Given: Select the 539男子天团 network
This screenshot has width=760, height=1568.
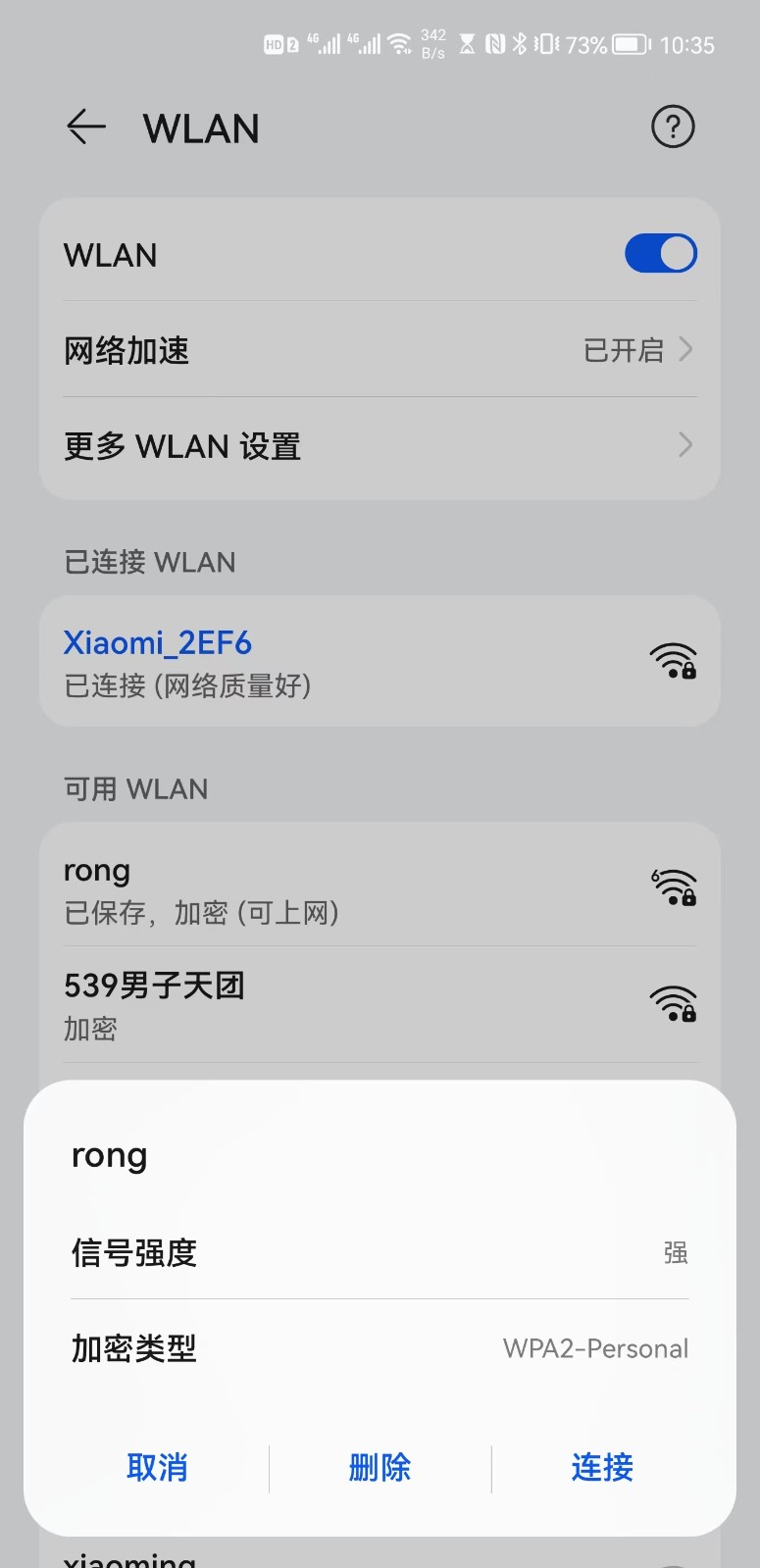Looking at the screenshot, I should click(380, 1005).
